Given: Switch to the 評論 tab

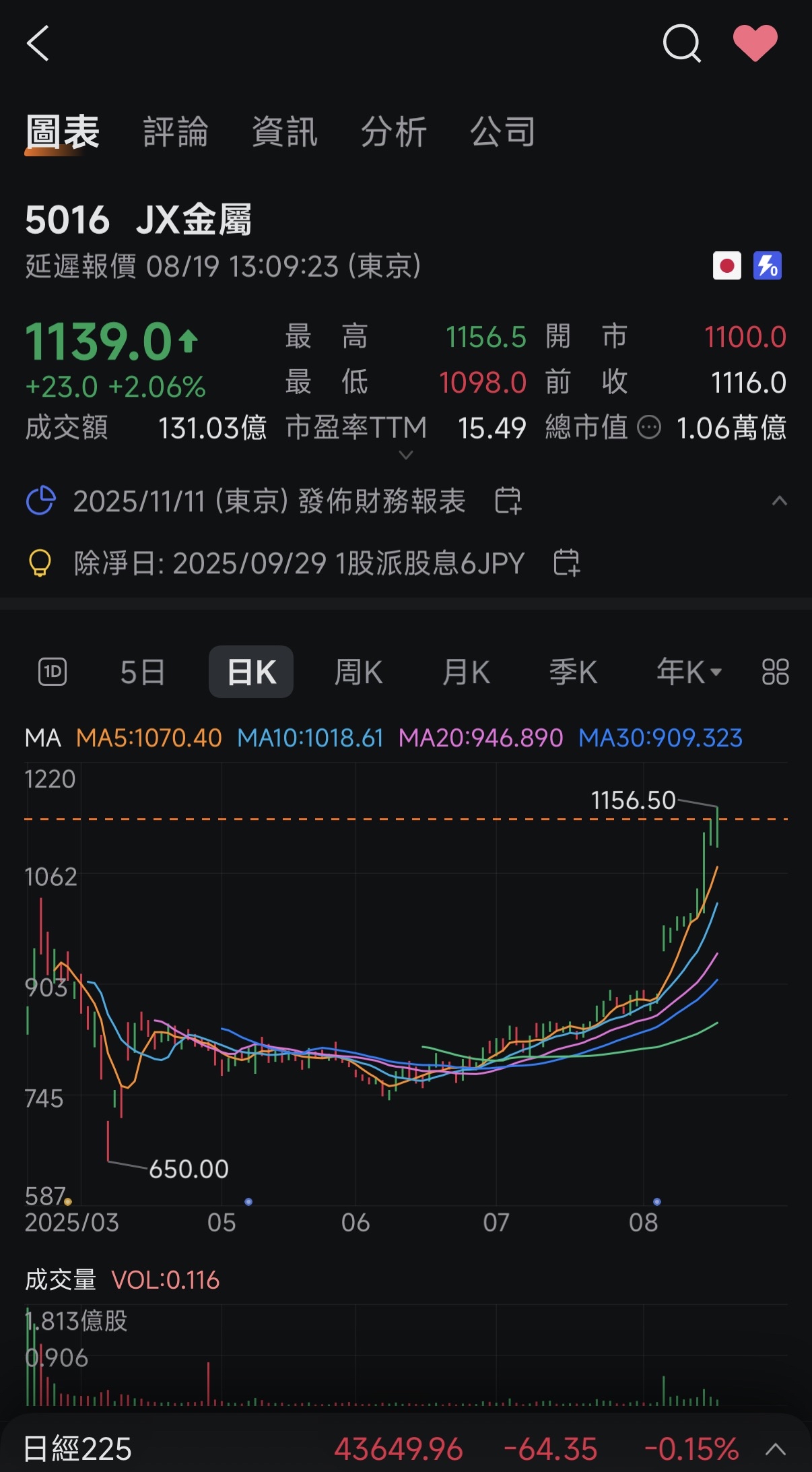Looking at the screenshot, I should pyautogui.click(x=176, y=132).
